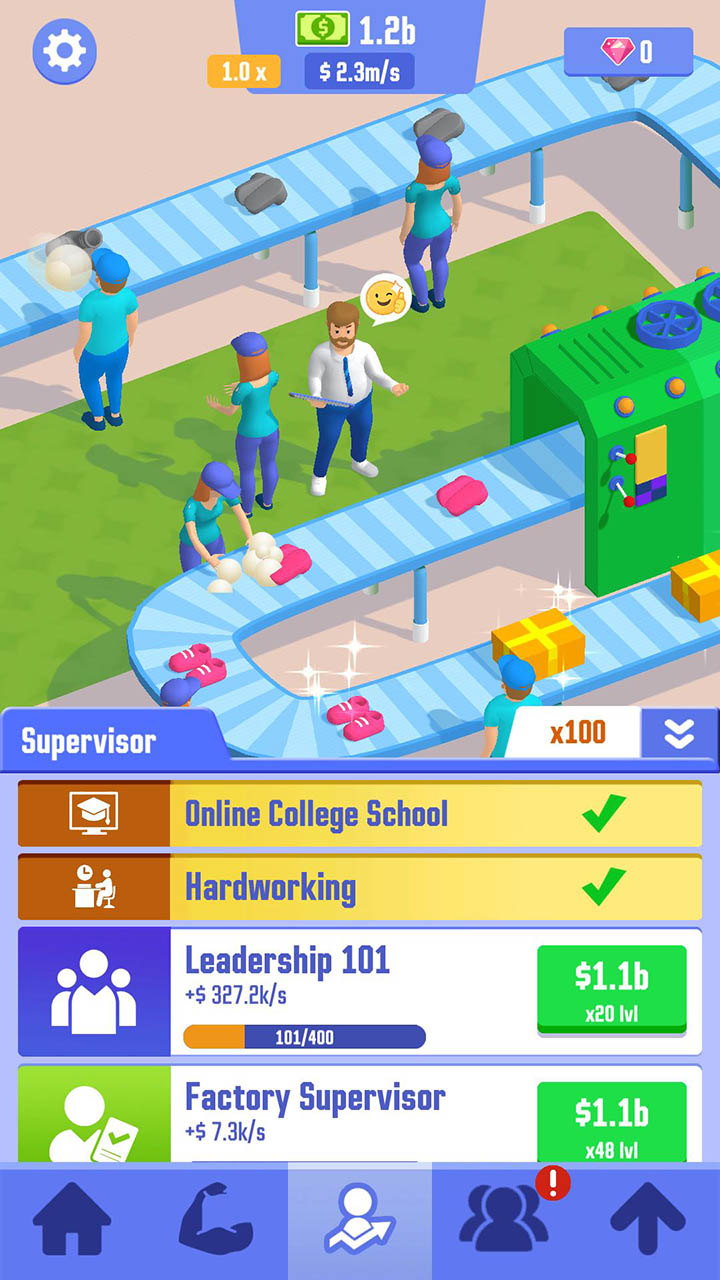Tap the 1.0x multiplier badge
The image size is (720, 1280).
tap(247, 71)
